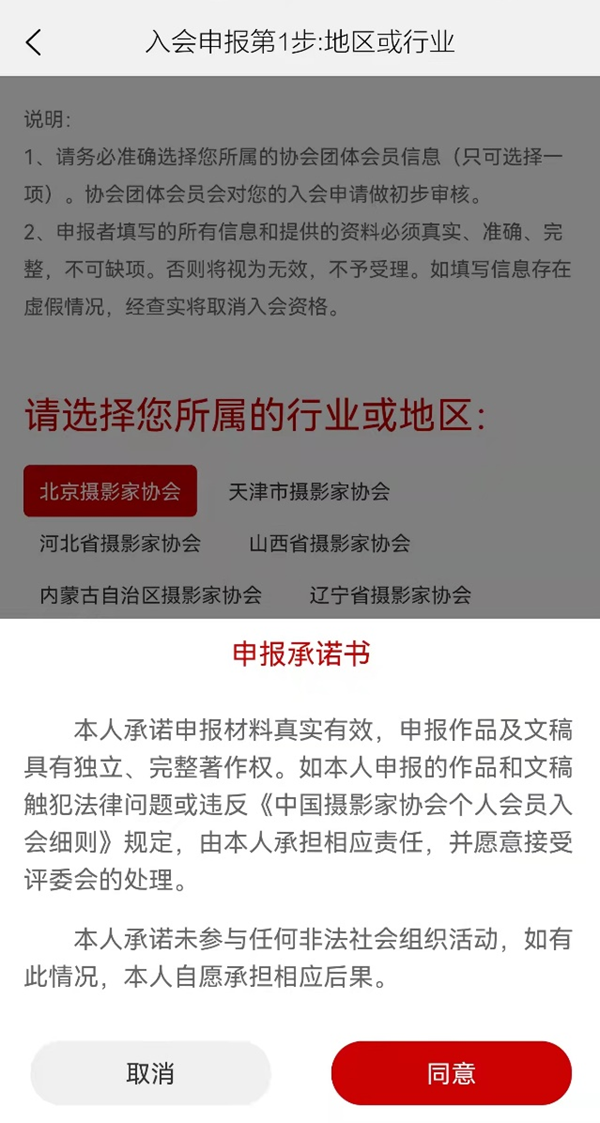Go back using the arrow icon

point(34,42)
